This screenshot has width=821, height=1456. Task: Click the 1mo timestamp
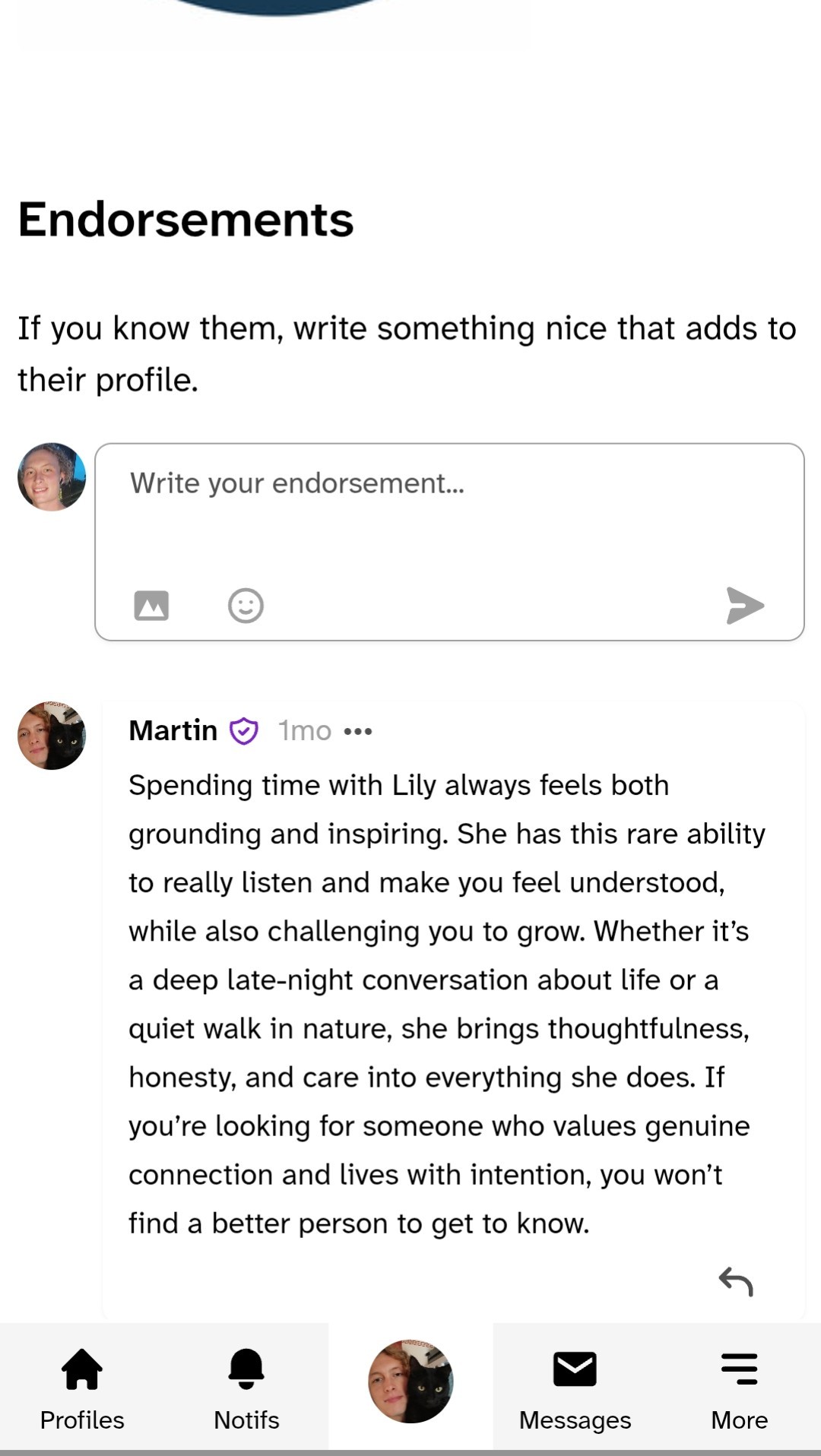(x=303, y=730)
